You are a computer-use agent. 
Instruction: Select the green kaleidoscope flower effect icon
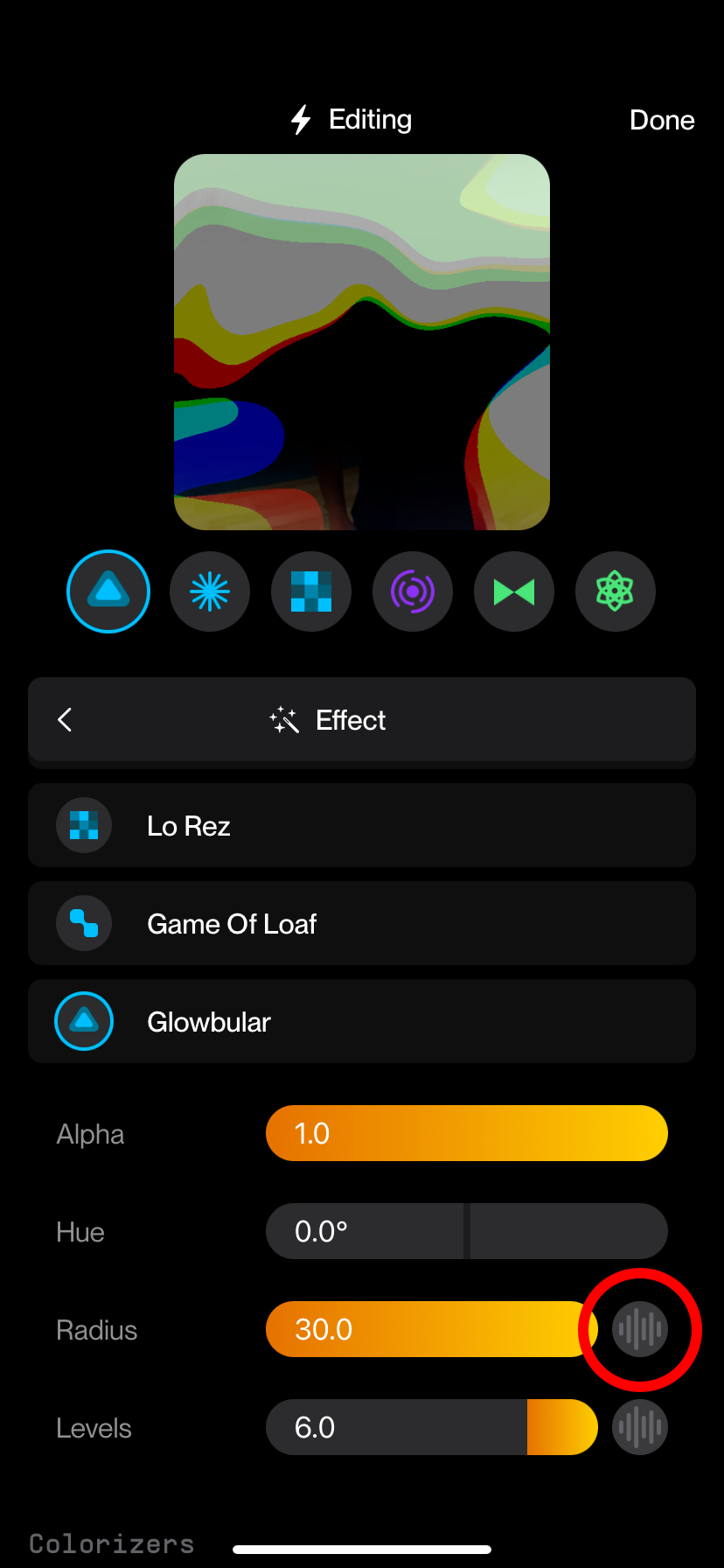[x=615, y=591]
